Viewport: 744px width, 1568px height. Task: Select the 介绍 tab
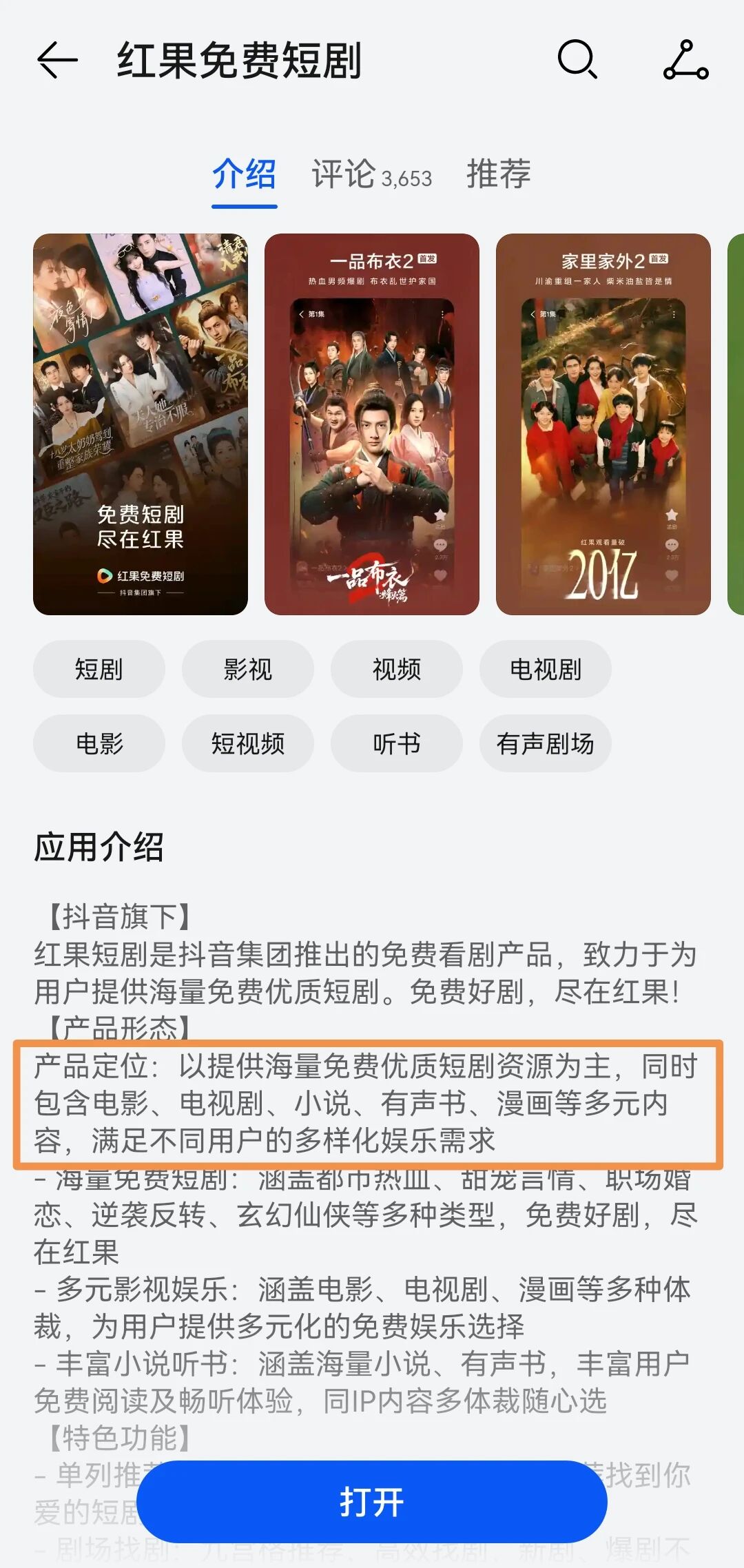click(244, 174)
